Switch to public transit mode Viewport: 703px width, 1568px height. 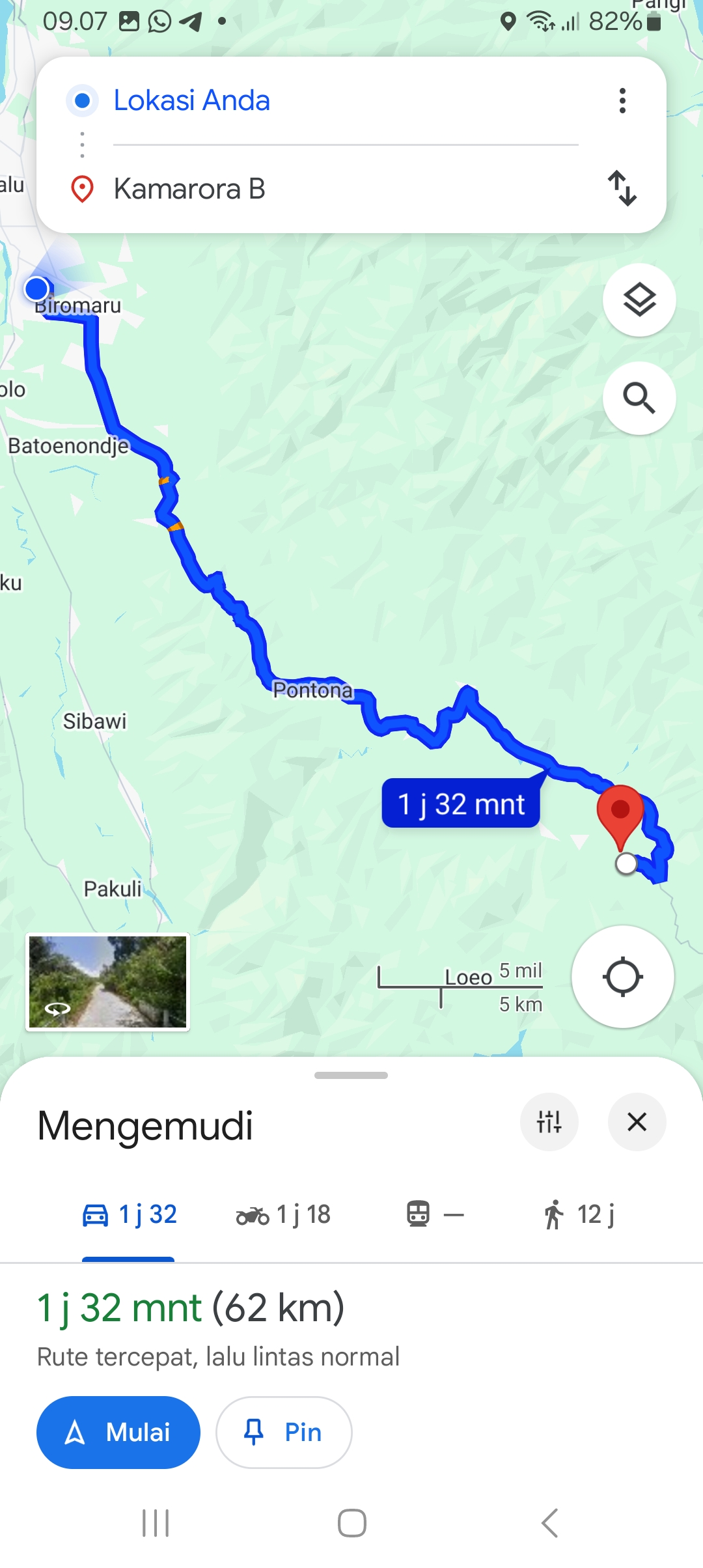(x=435, y=1215)
